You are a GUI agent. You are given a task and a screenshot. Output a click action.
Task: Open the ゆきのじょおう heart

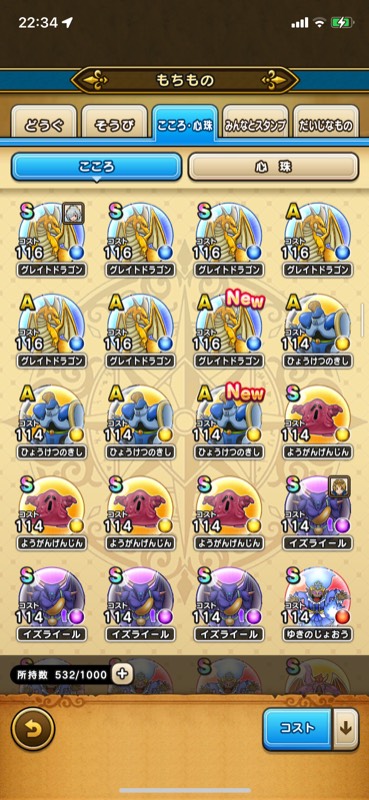318,604
